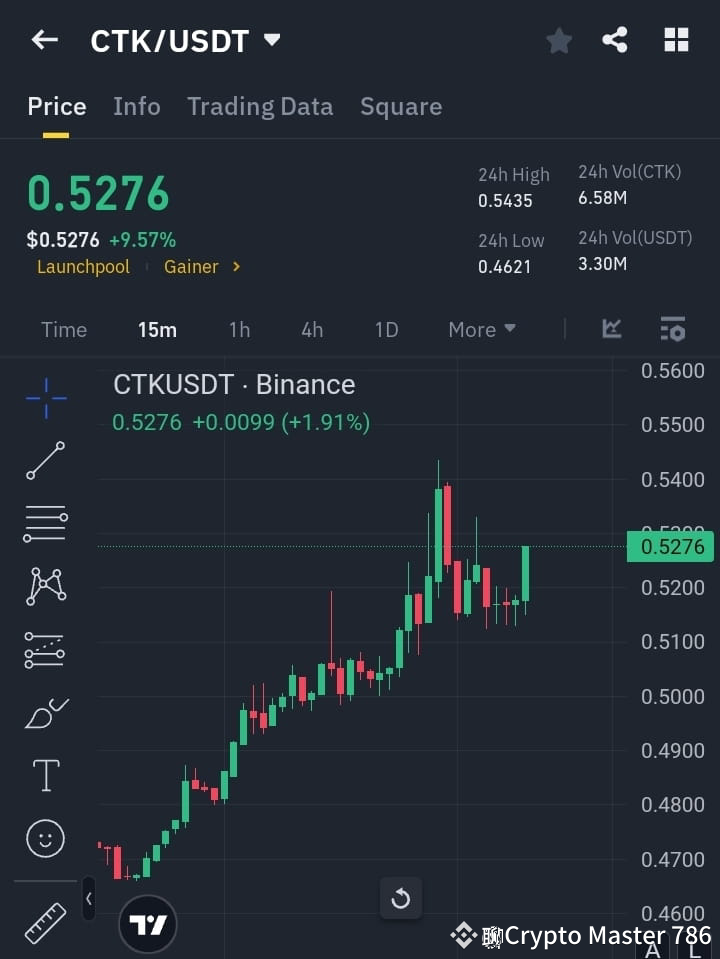The height and width of the screenshot is (959, 720).
Task: Expand the More timeframes dropdown
Action: click(481, 329)
